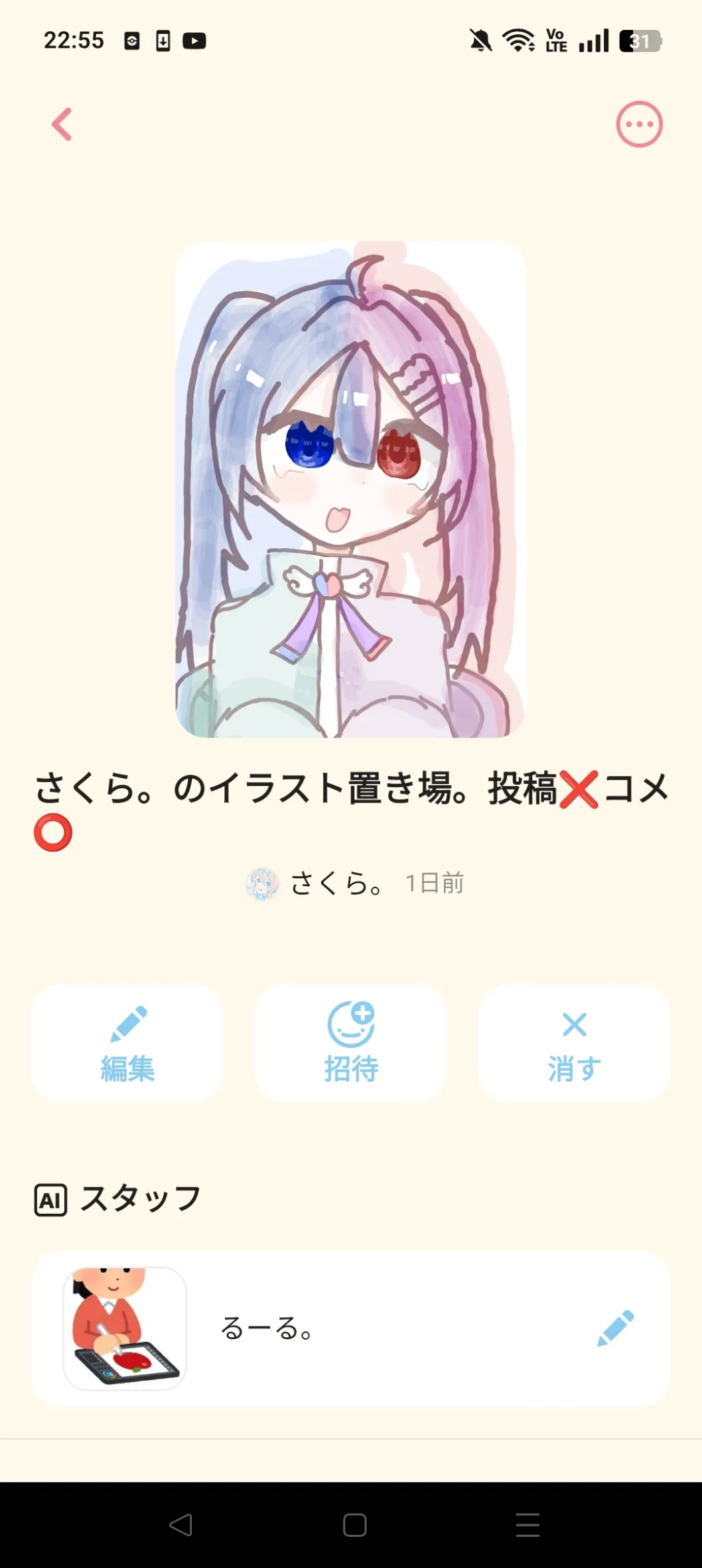Delete with the 消す button
Viewport: 702px width, 1568px height.
575,1043
